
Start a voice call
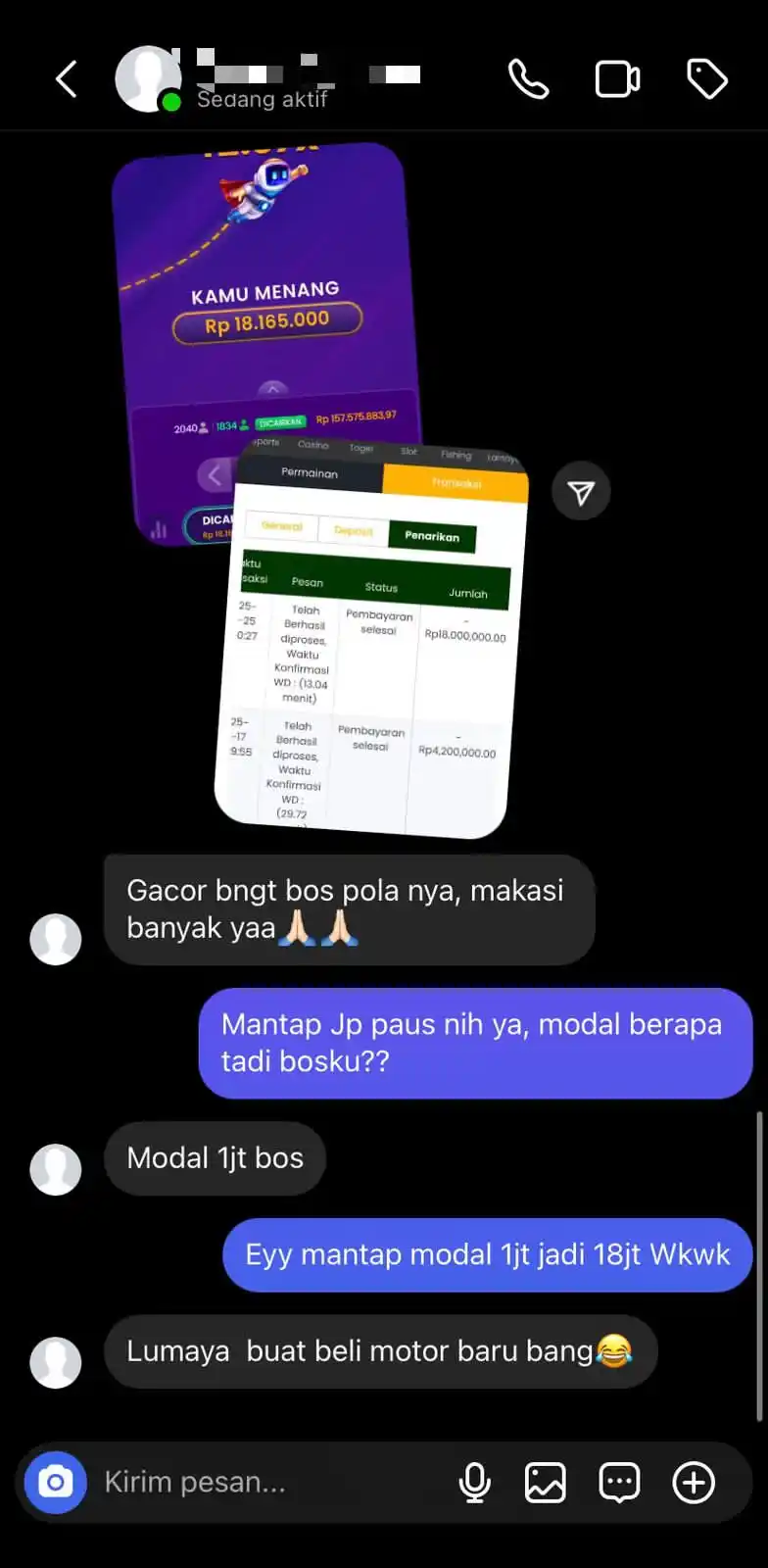pos(528,79)
